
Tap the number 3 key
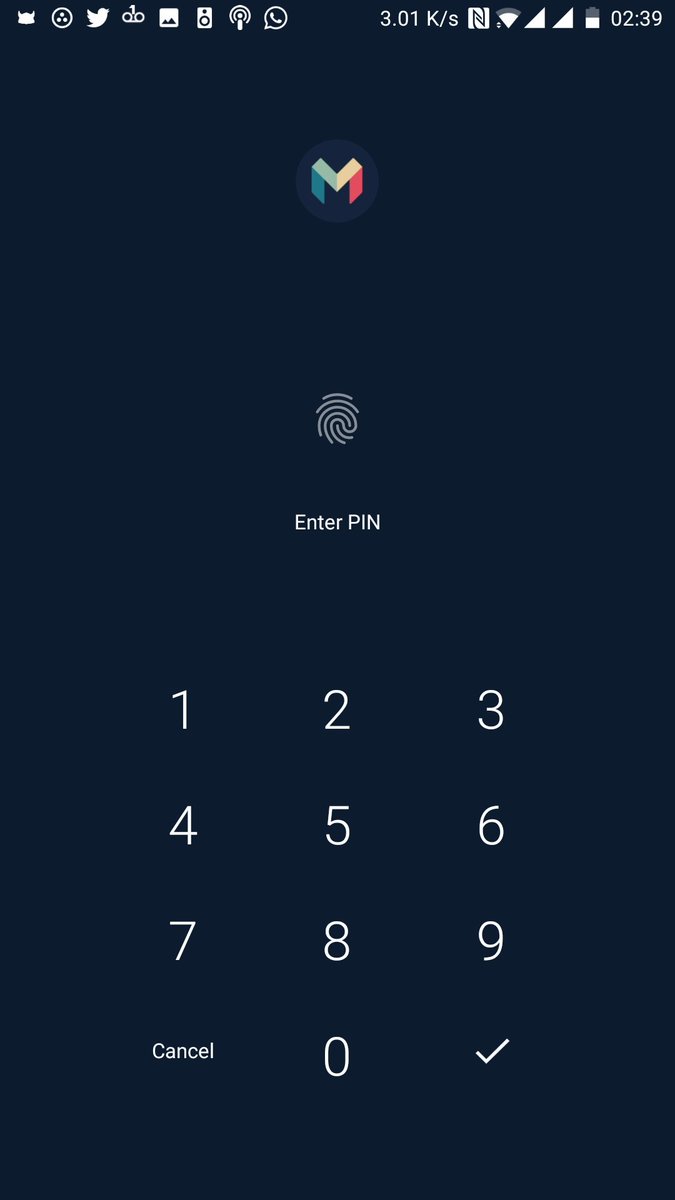[x=491, y=710]
